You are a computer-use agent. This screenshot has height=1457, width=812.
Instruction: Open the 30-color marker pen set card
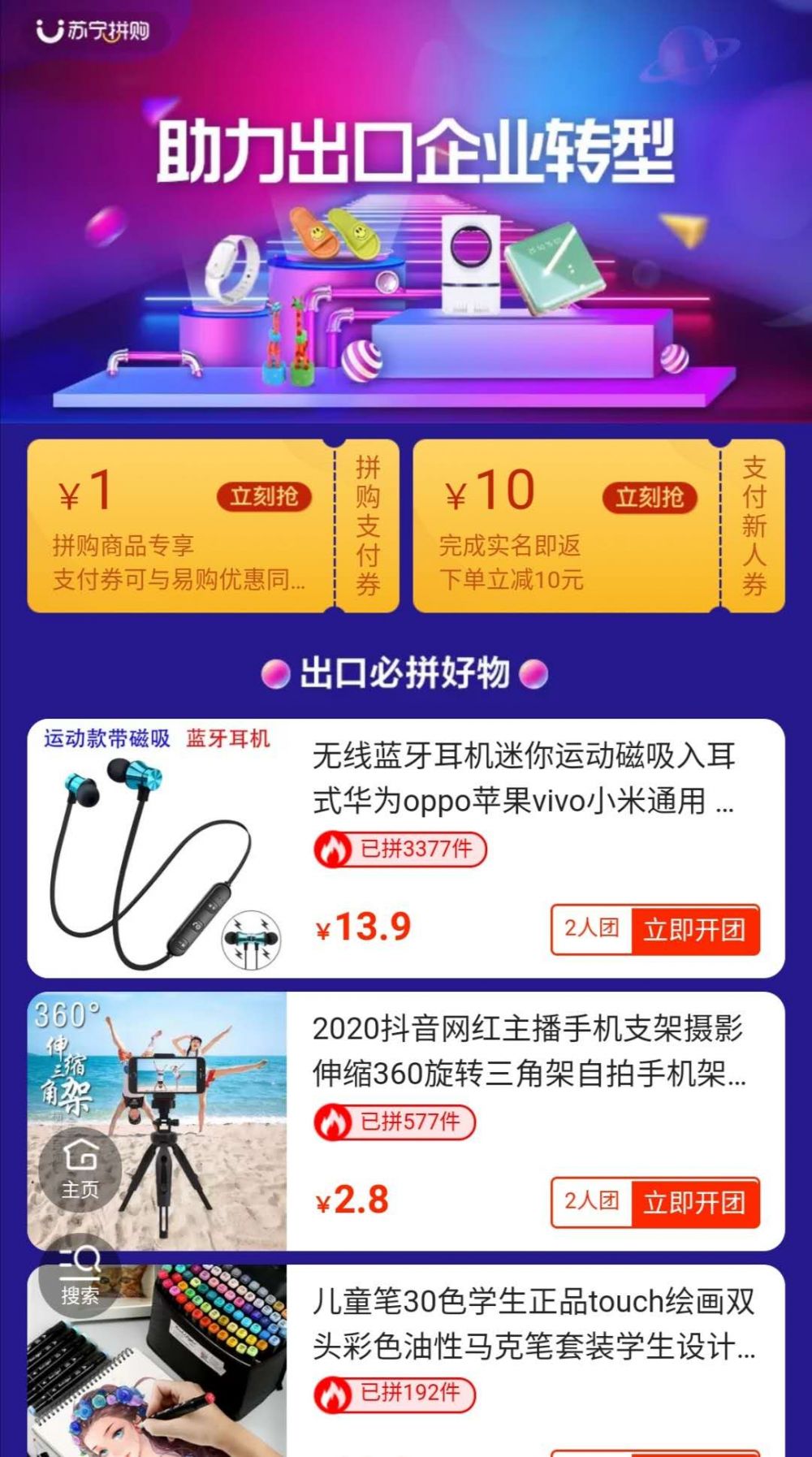coord(532,1324)
